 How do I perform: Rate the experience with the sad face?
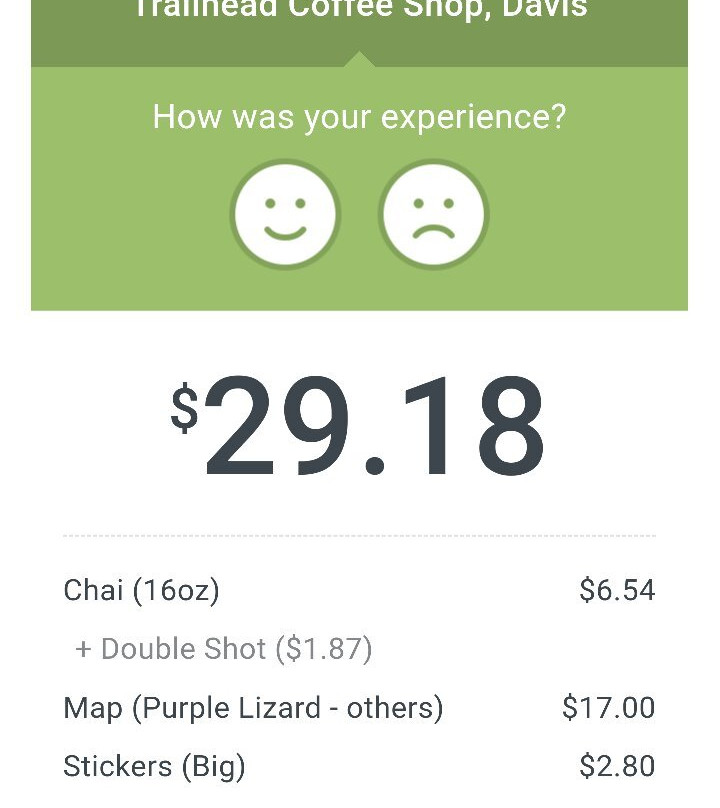(433, 214)
